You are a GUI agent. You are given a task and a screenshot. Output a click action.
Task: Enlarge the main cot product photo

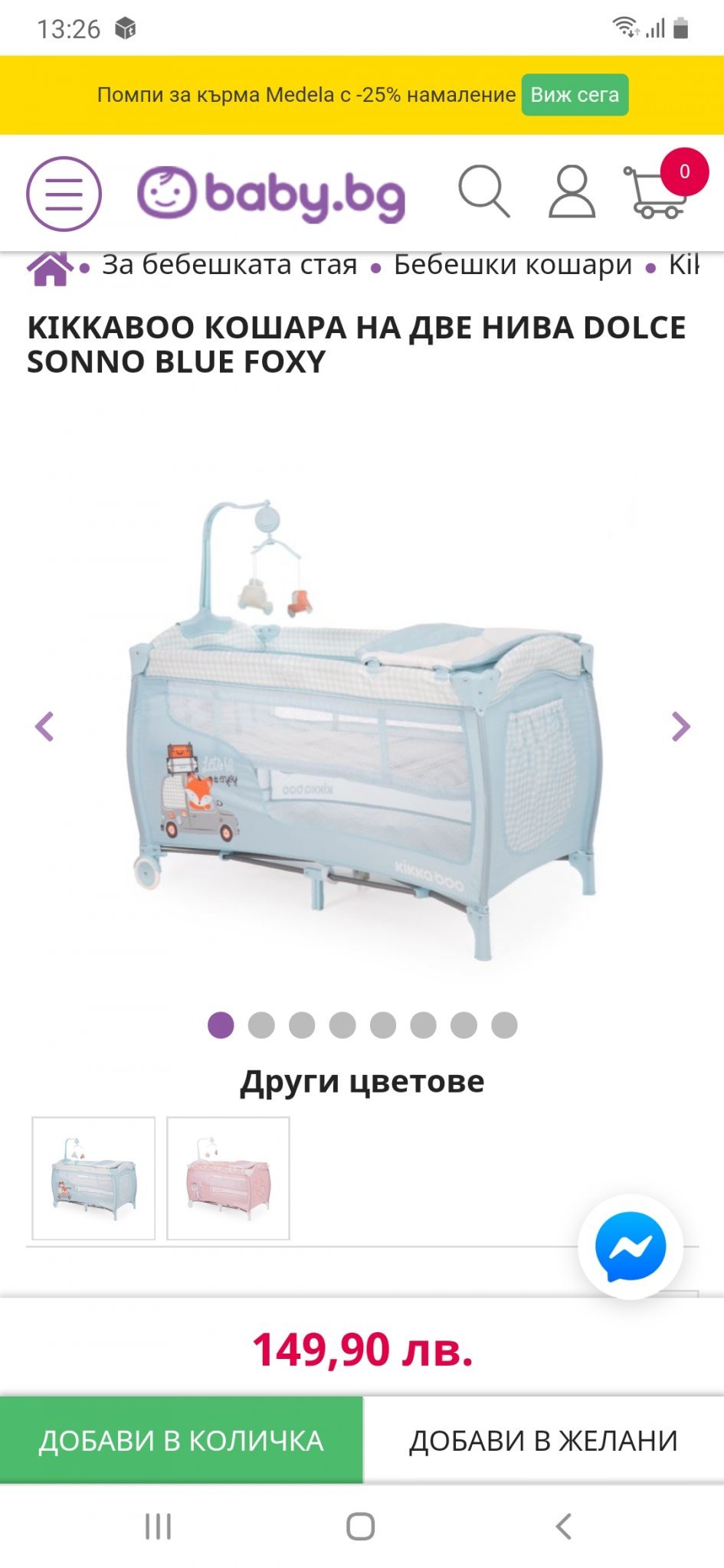(x=362, y=727)
